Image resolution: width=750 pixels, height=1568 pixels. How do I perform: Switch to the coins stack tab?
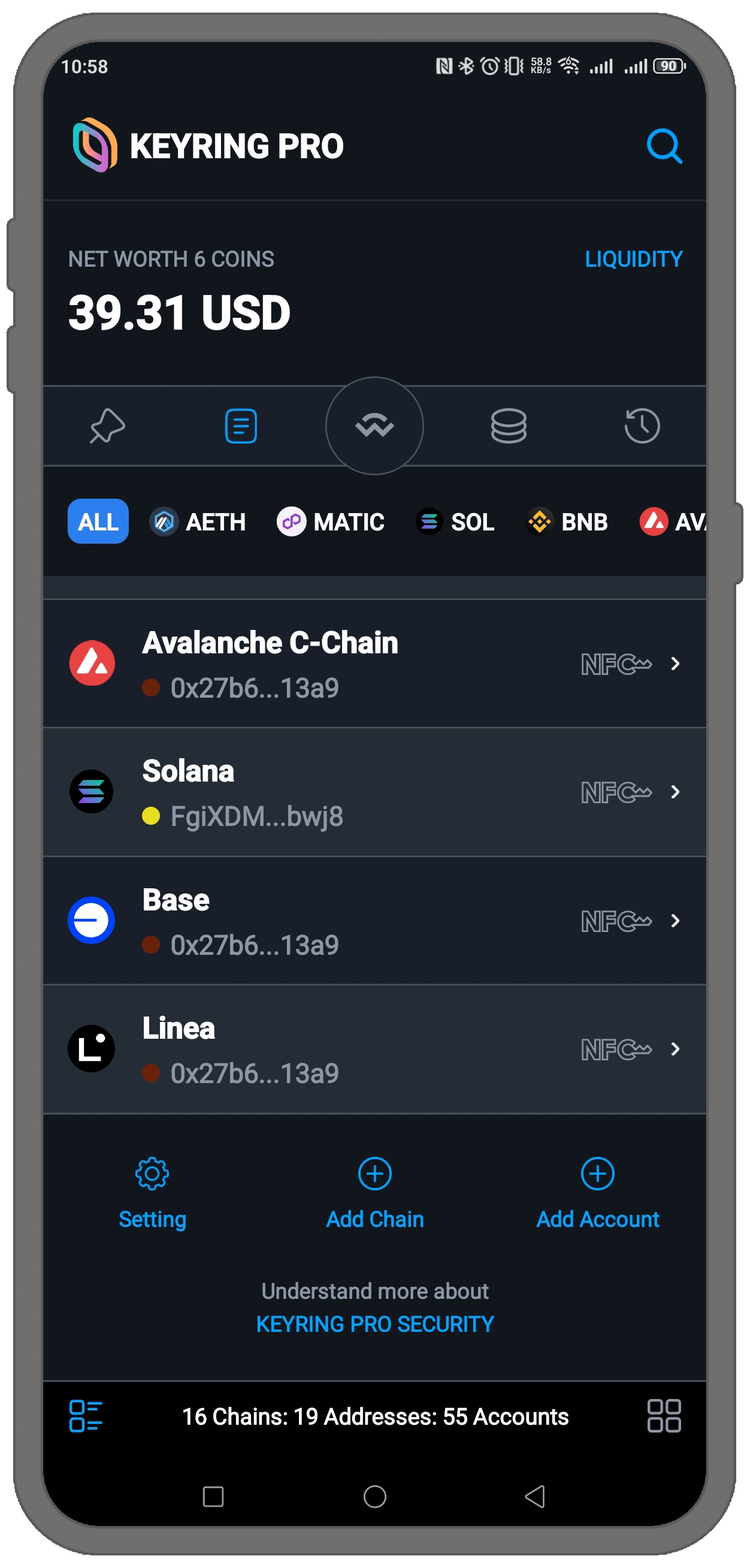point(509,426)
